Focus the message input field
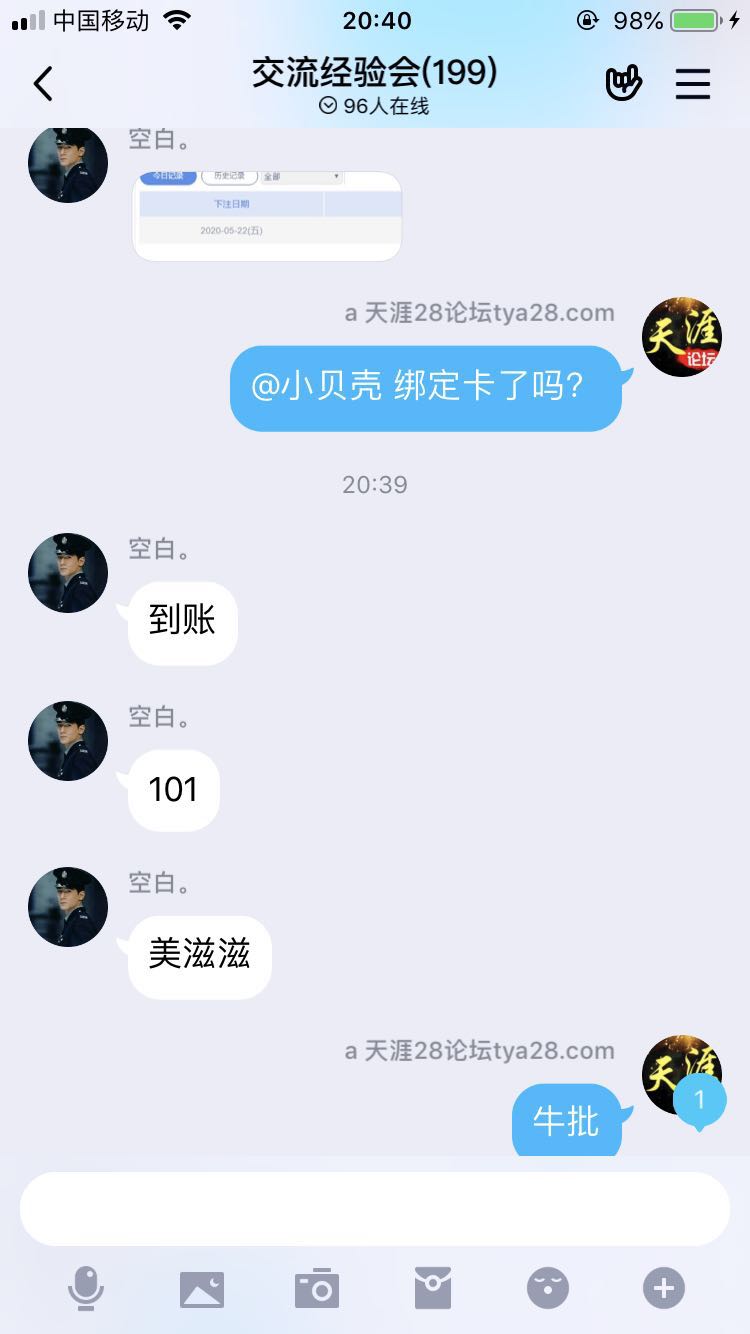This screenshot has width=750, height=1334. [374, 1209]
